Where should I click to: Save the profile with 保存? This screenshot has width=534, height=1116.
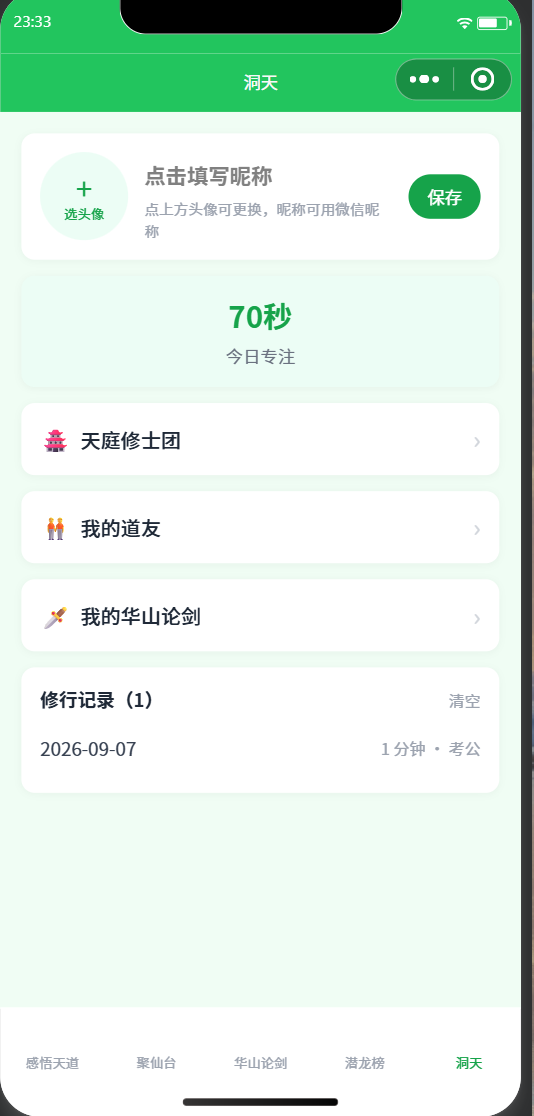(444, 197)
